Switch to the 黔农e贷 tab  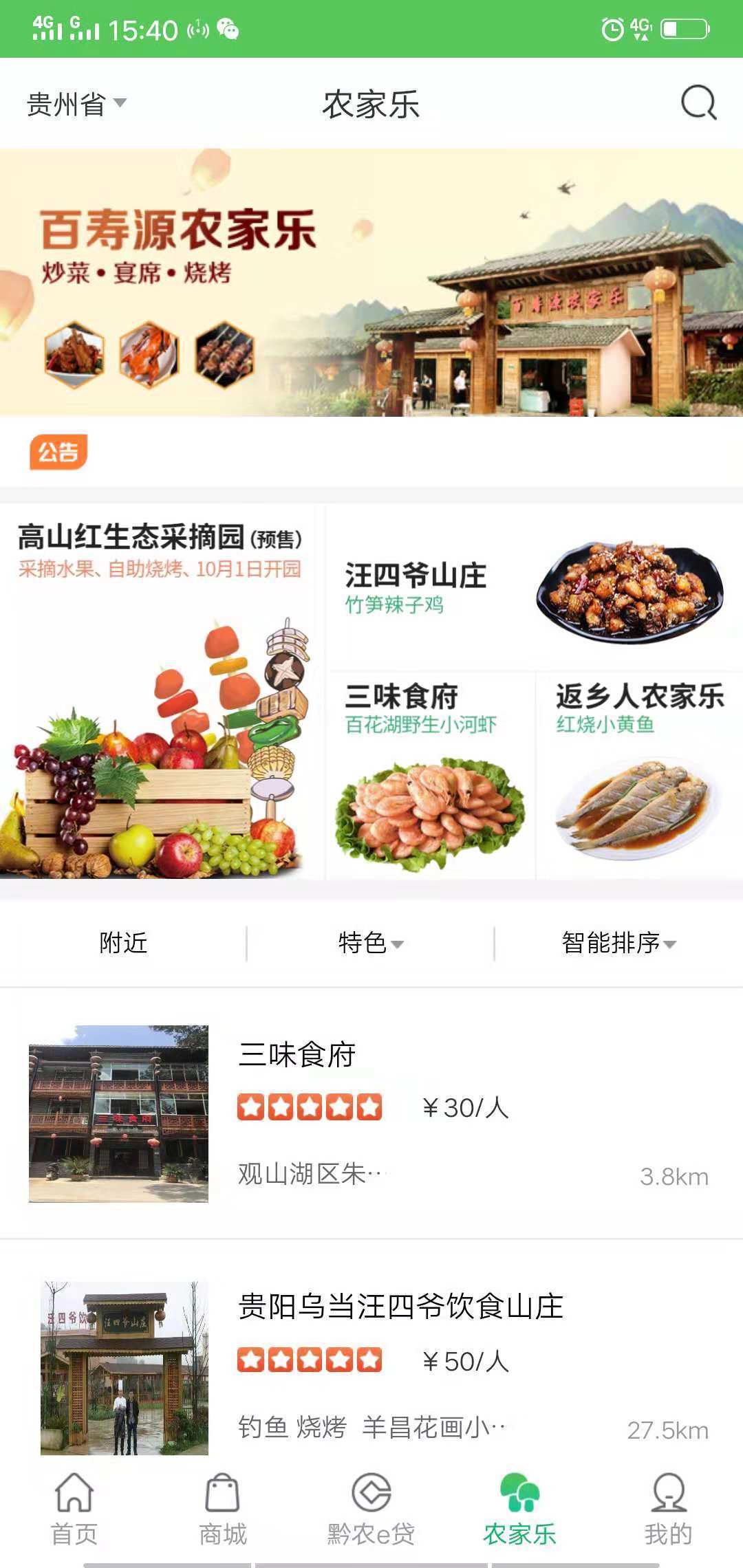click(x=371, y=1510)
